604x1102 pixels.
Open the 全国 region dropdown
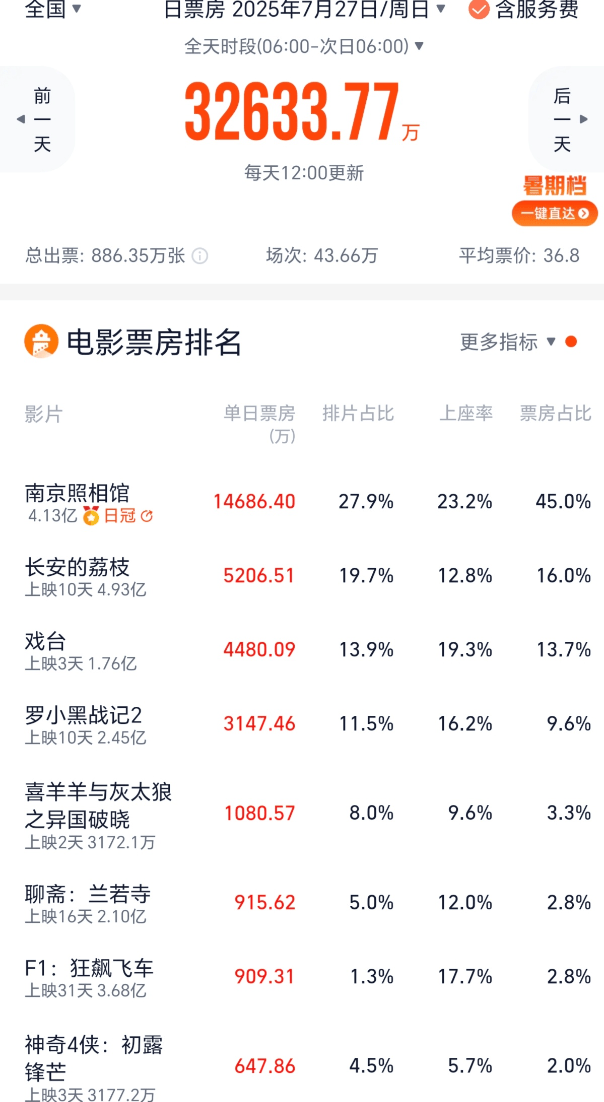click(53, 10)
